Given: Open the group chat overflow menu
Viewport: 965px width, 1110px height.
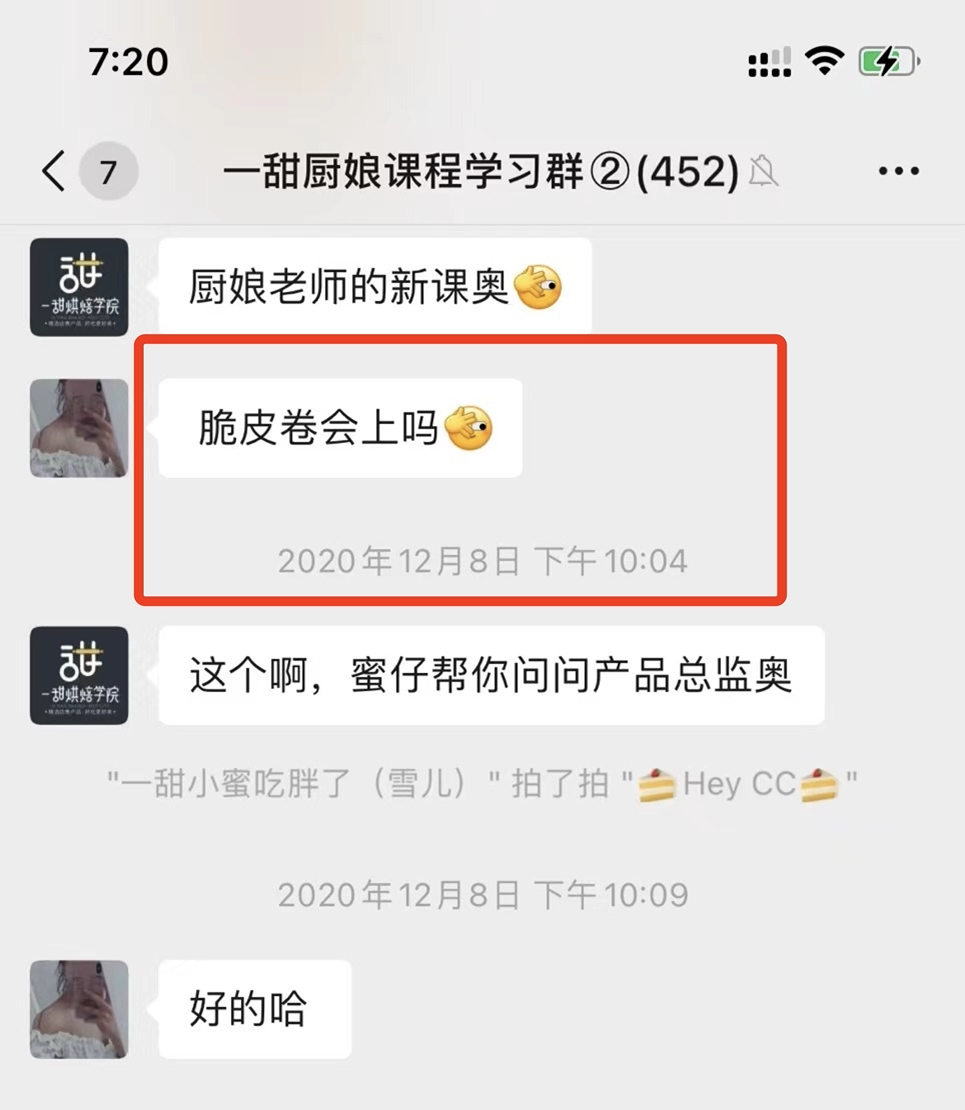Looking at the screenshot, I should click(897, 172).
